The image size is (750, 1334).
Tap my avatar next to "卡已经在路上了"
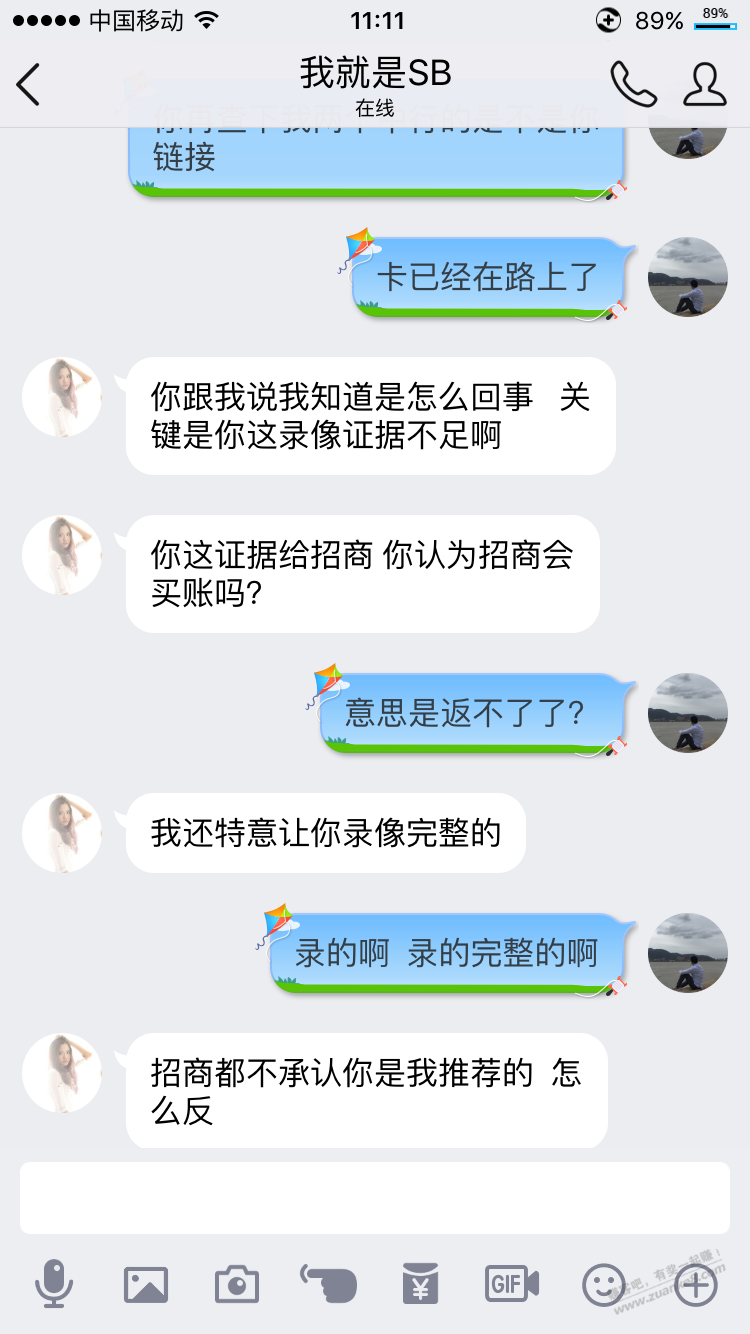point(687,277)
